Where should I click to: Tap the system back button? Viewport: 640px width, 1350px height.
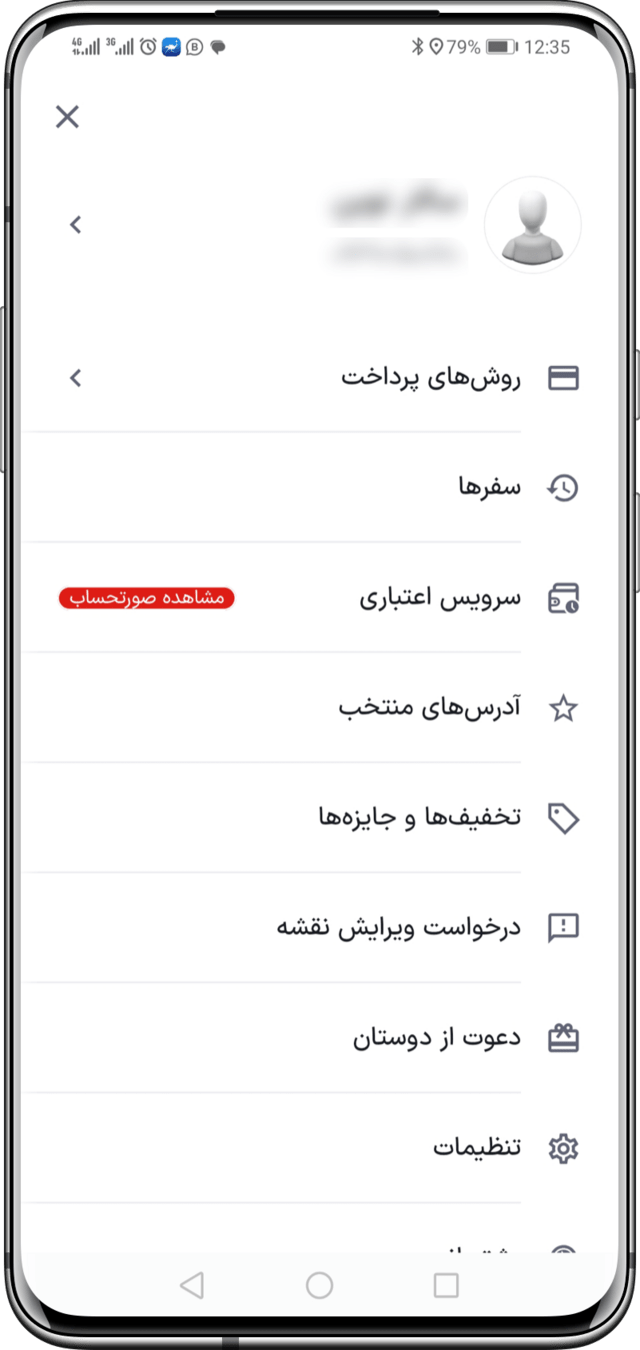coord(192,1285)
